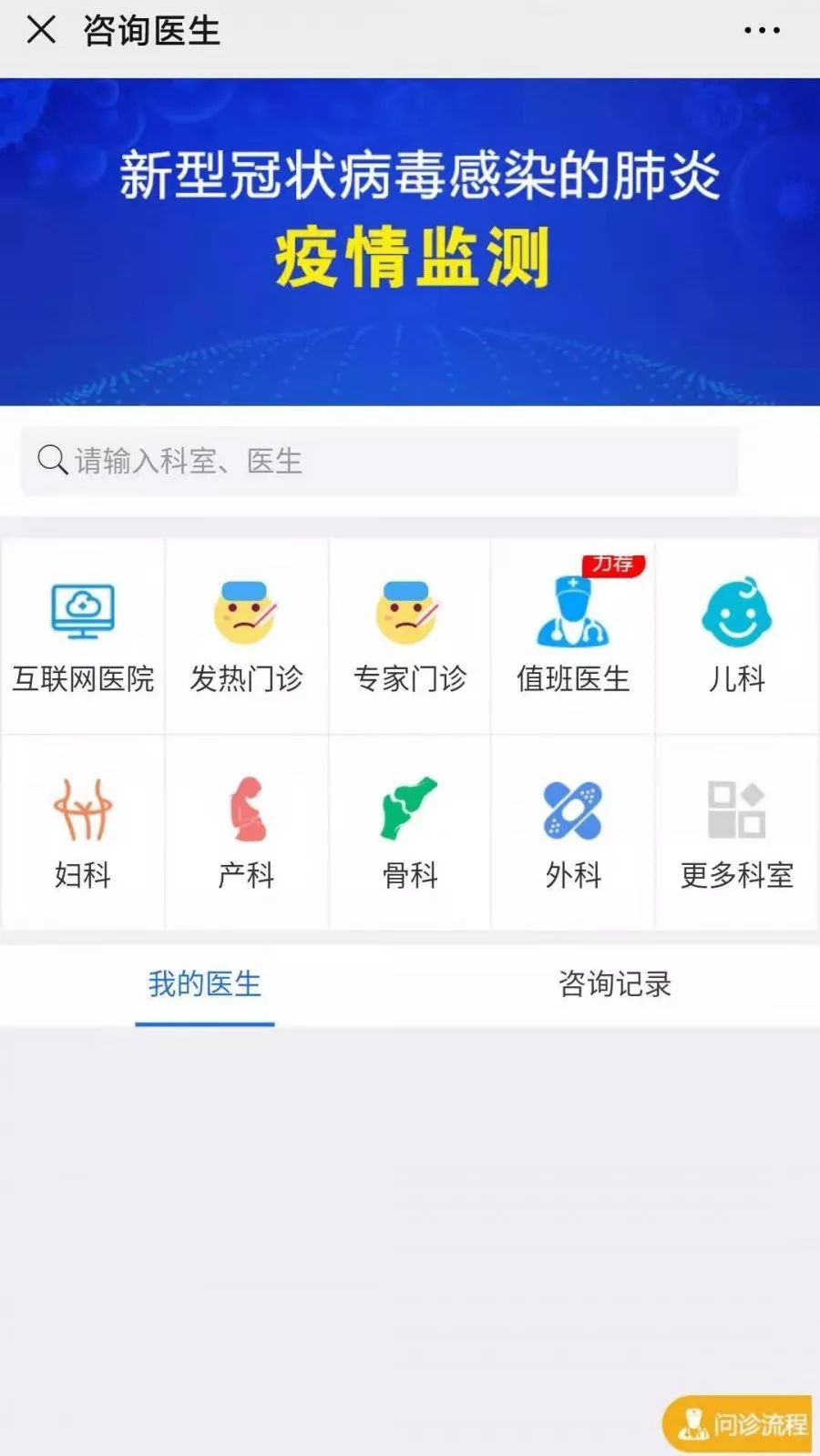Viewport: 820px width, 1456px height.
Task: Open the 疫情监测 banner
Action: (410, 241)
